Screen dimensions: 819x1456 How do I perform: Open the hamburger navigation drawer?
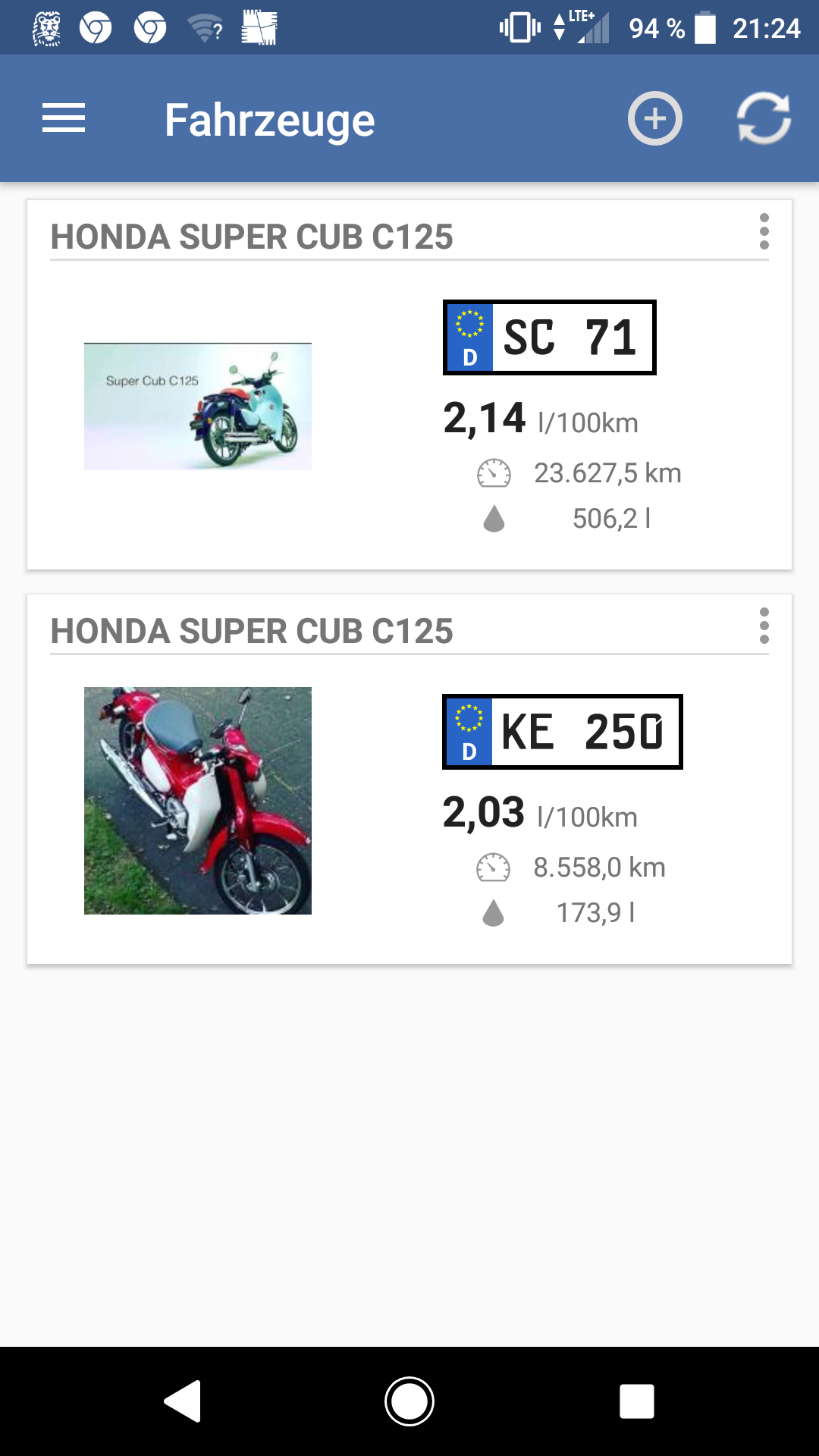64,118
